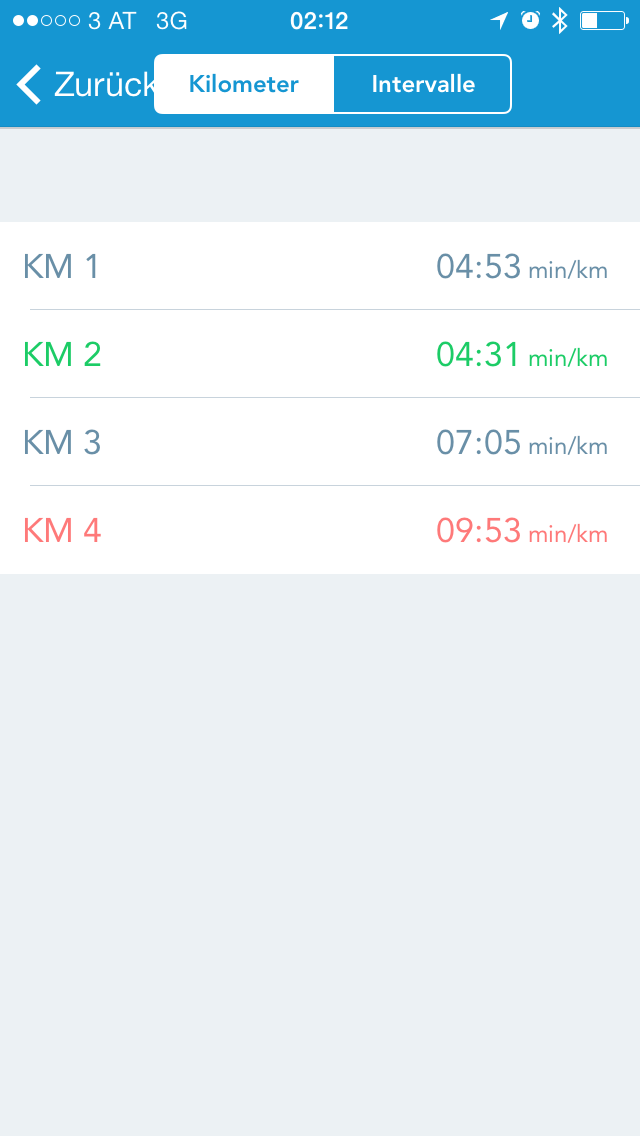Go back with the Zurück button
Screen dimensions: 640x1136
click(82, 85)
